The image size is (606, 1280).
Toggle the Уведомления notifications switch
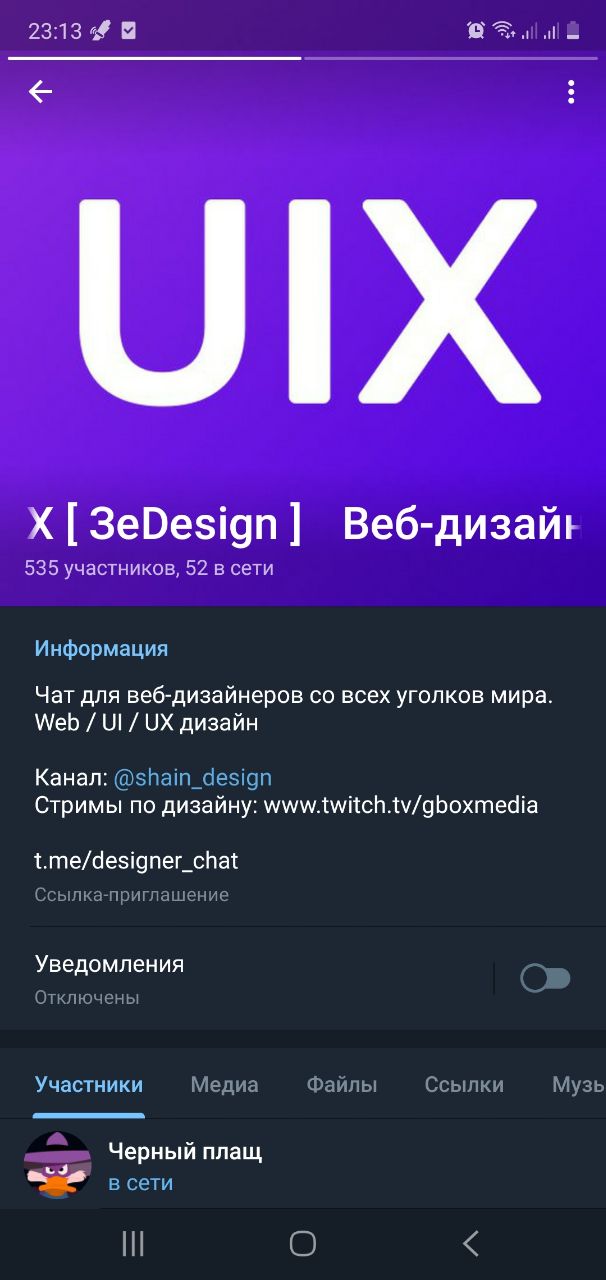click(x=545, y=978)
